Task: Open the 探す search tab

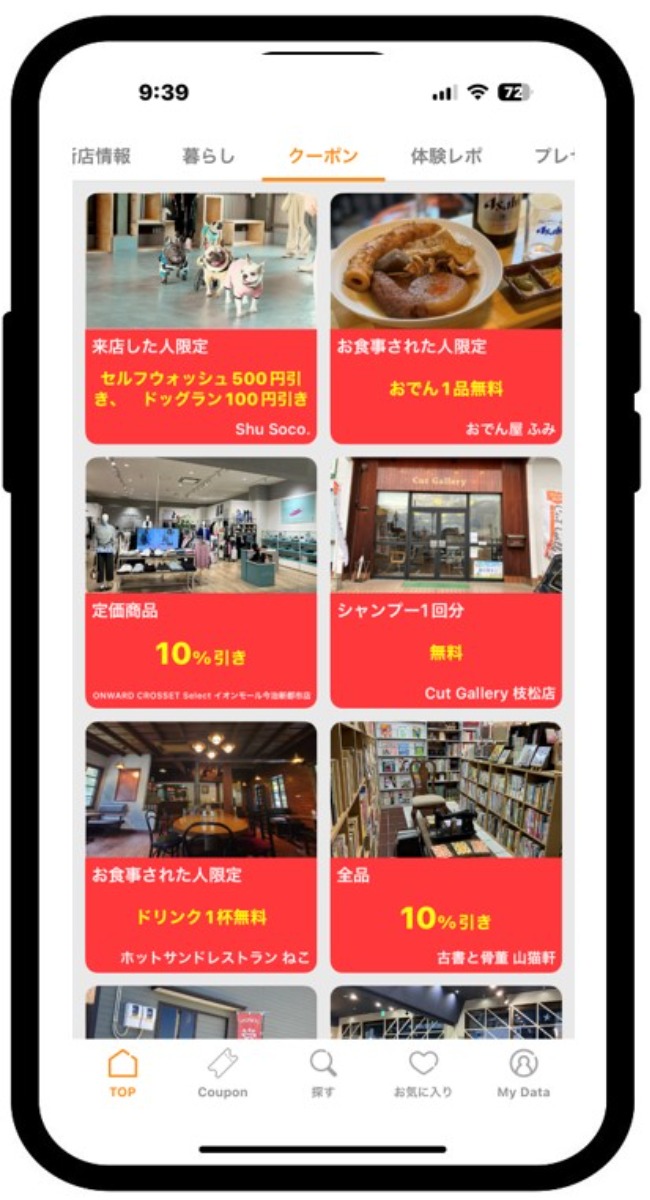Action: pos(323,1074)
